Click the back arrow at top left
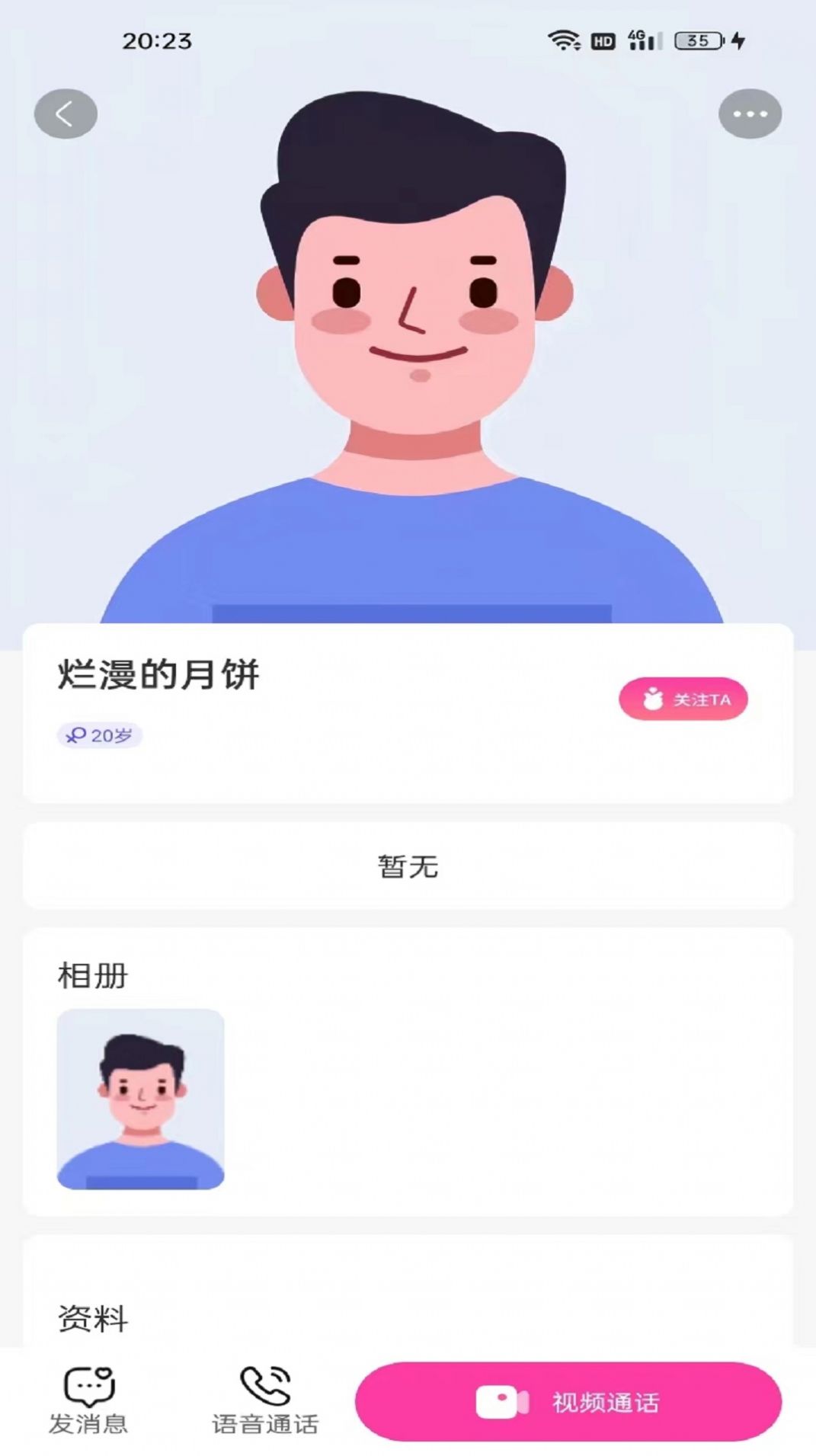 (66, 112)
